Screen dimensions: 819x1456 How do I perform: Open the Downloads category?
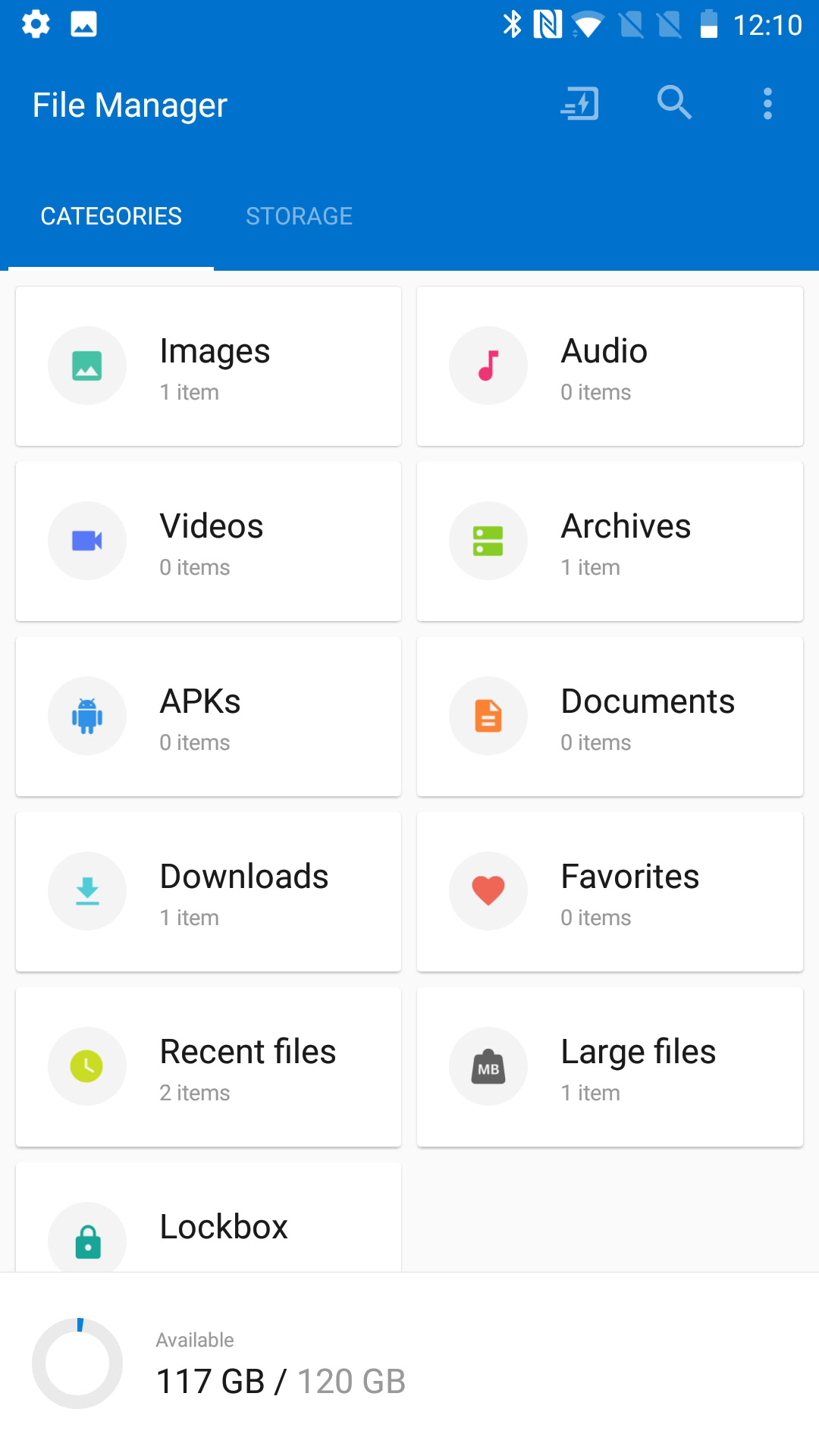(x=209, y=892)
